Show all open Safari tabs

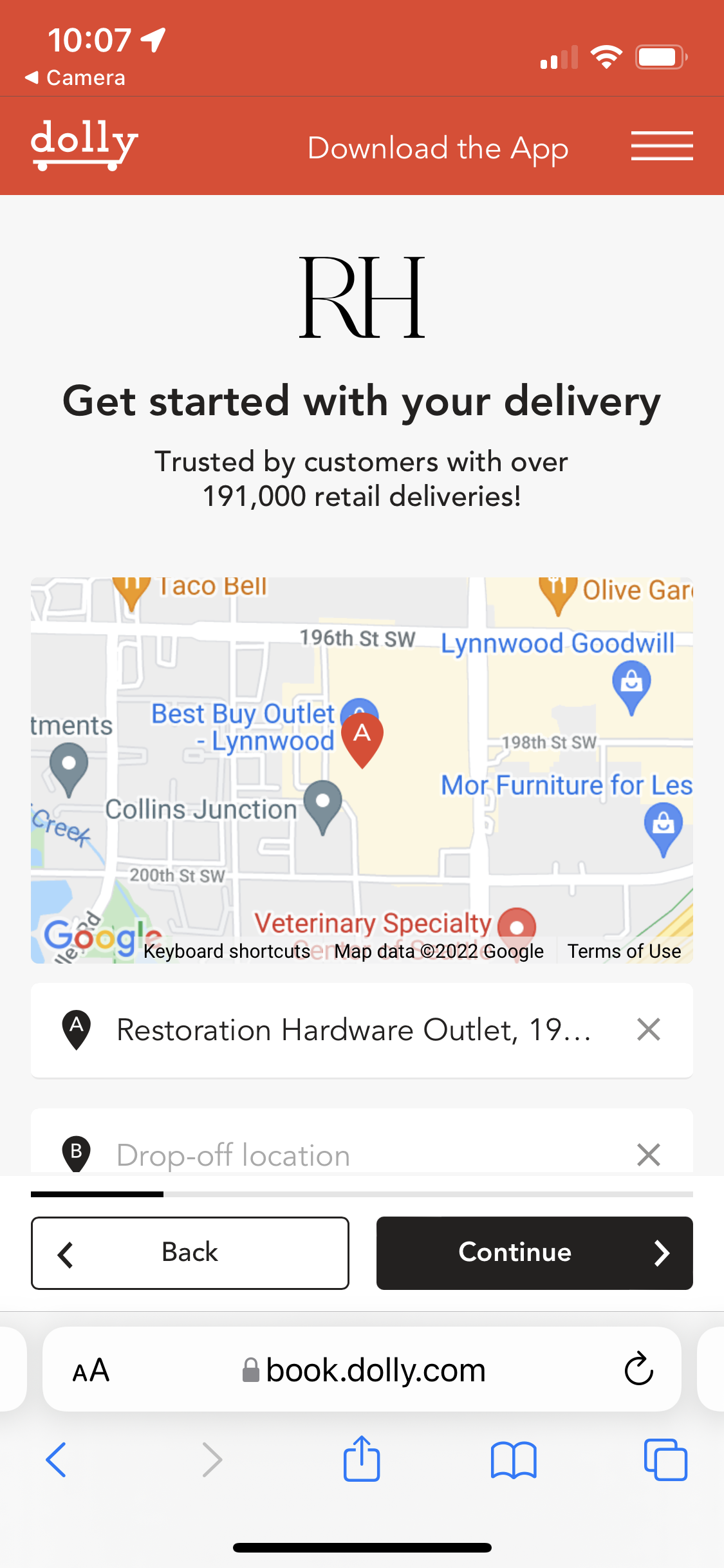click(x=665, y=1460)
